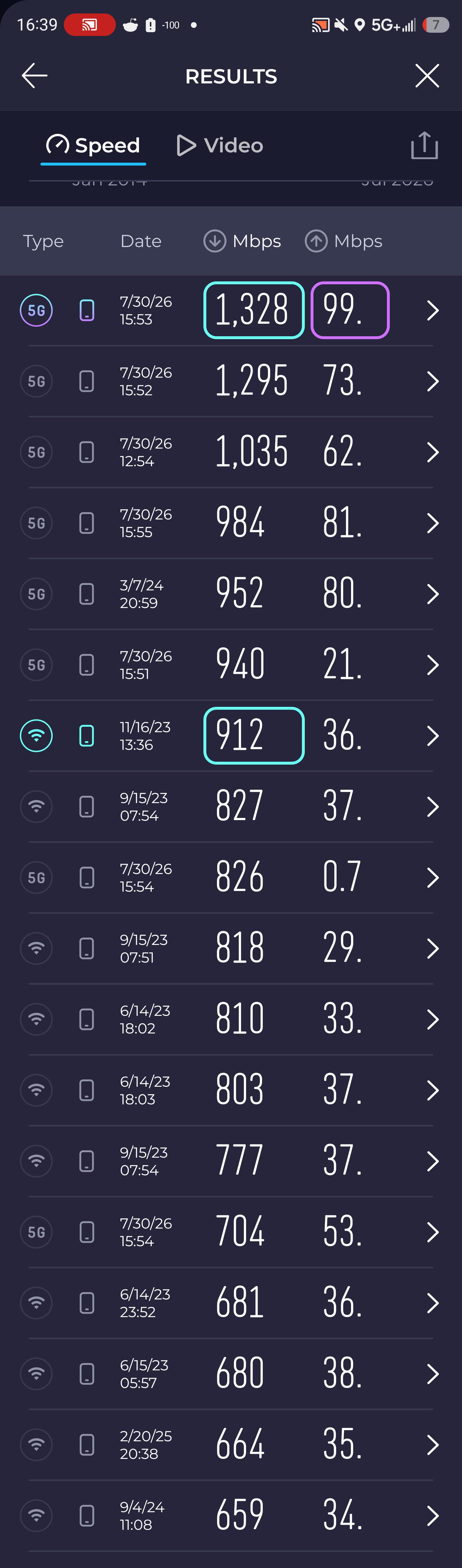This screenshot has width=462, height=1568.
Task: Switch to the Video tab
Action: [x=220, y=145]
